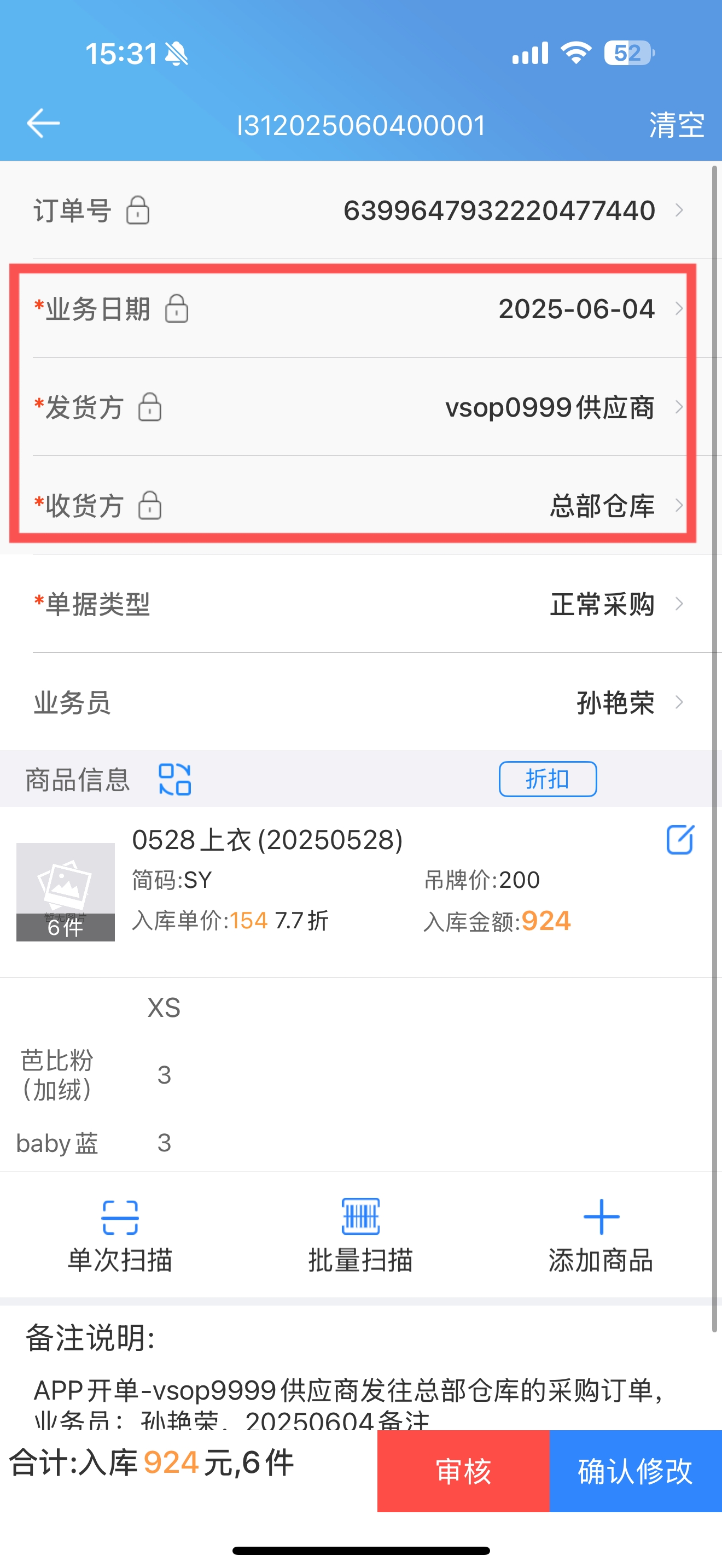This screenshot has width=722, height=1568.
Task: Open the 0528上衣 product image
Action: (65, 892)
